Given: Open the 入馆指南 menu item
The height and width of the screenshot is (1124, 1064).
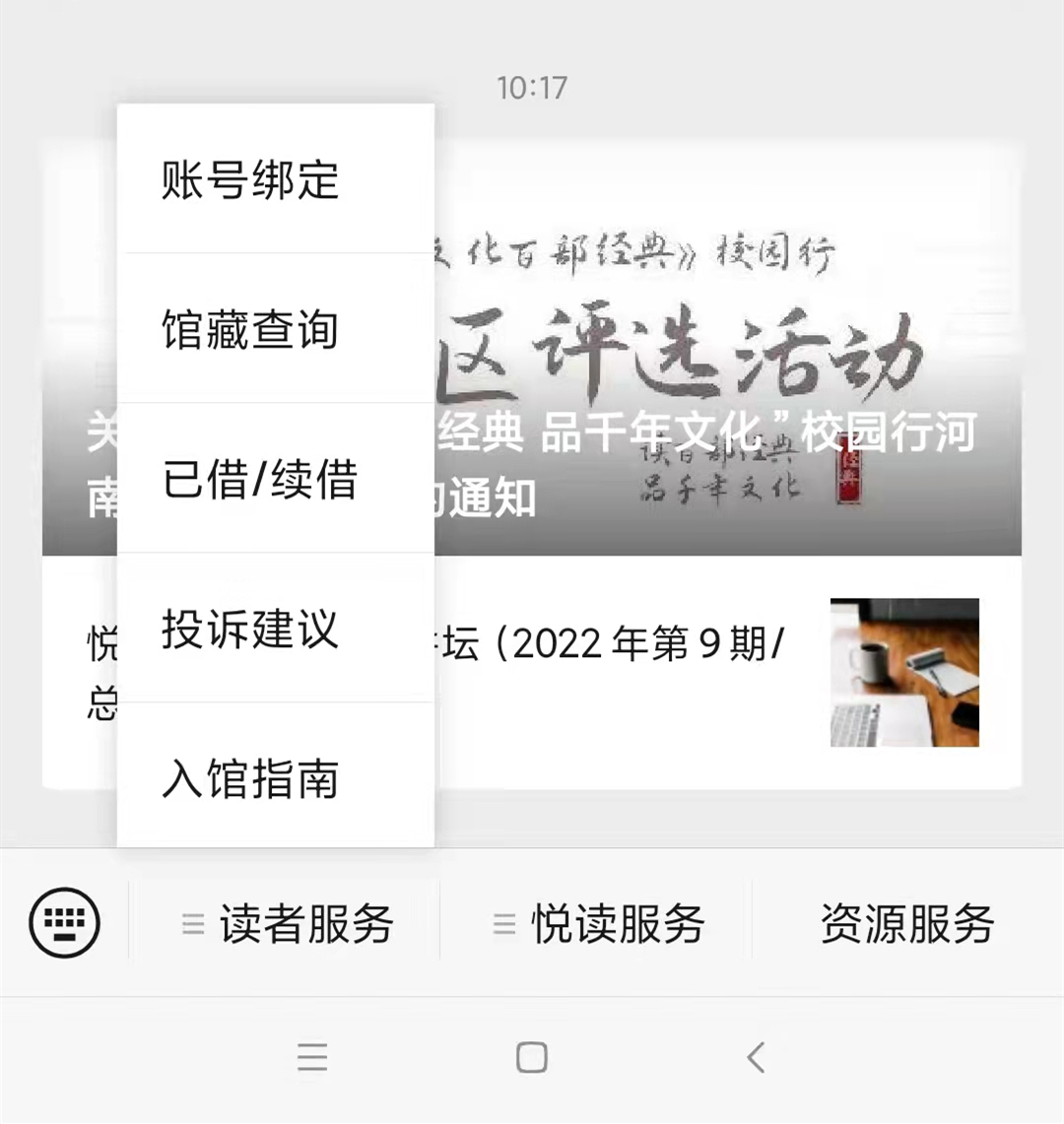Looking at the screenshot, I should click(x=251, y=779).
